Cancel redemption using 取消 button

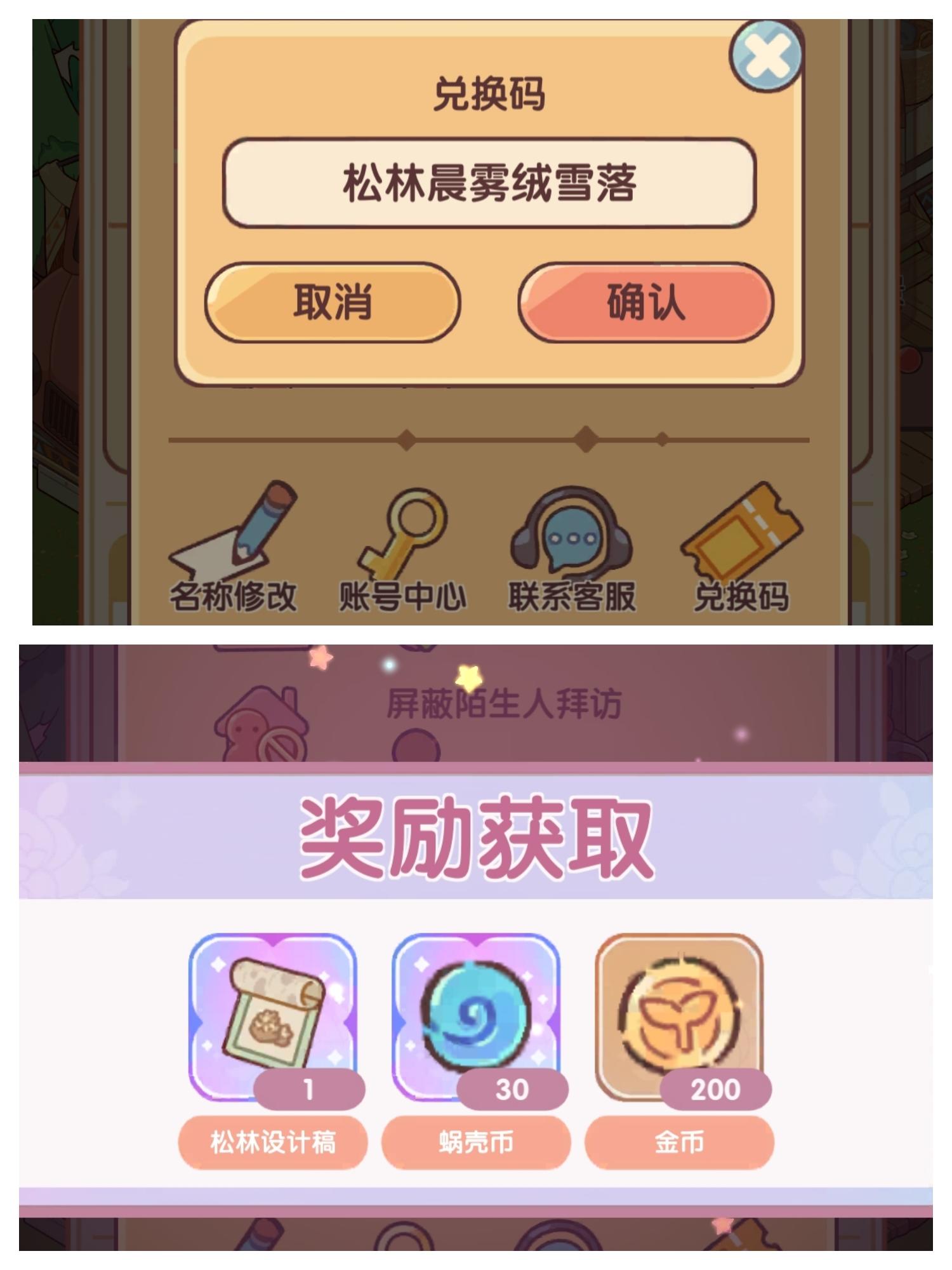point(333,305)
